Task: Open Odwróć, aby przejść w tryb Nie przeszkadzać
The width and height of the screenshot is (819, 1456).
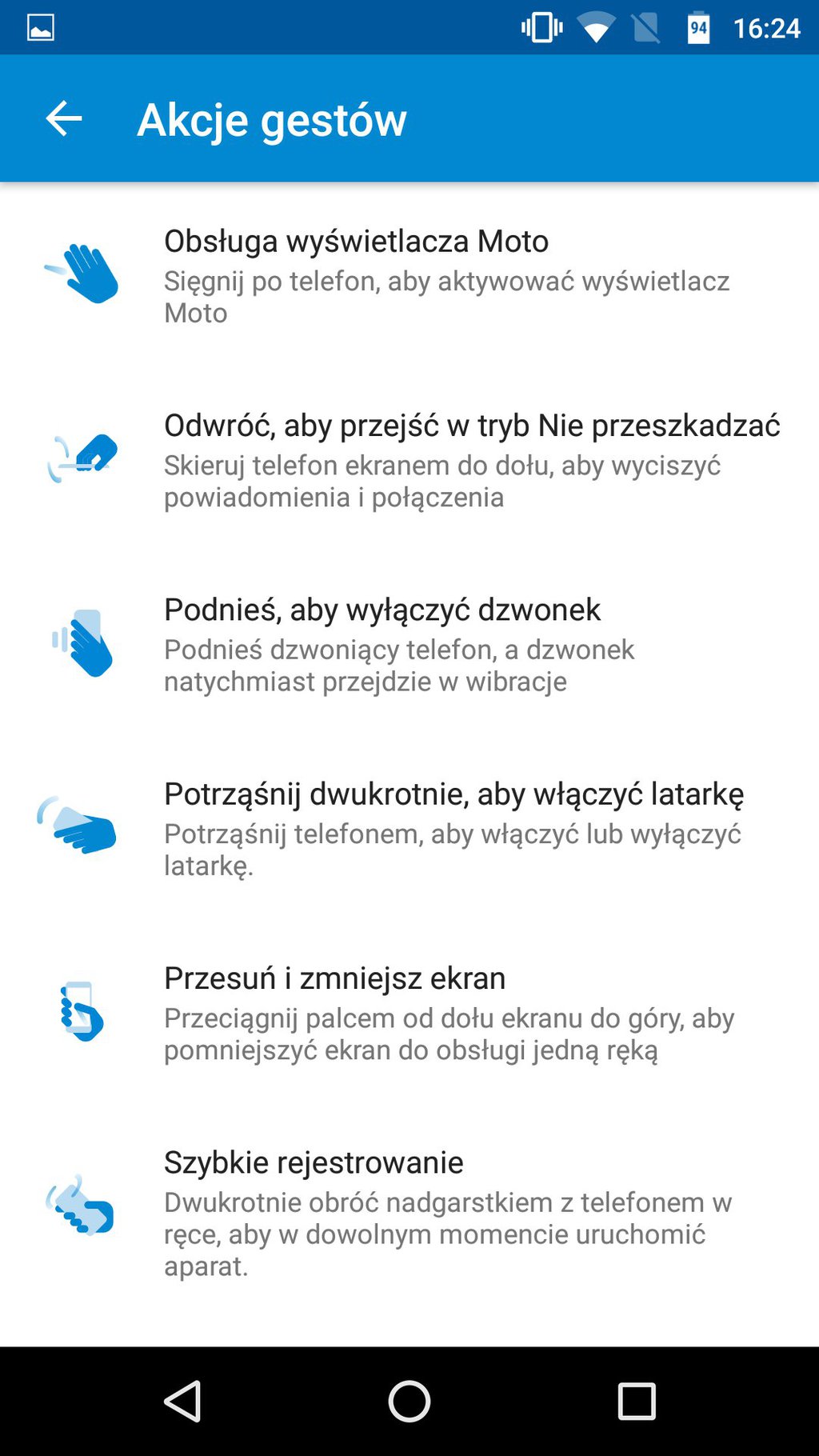Action: (x=409, y=458)
